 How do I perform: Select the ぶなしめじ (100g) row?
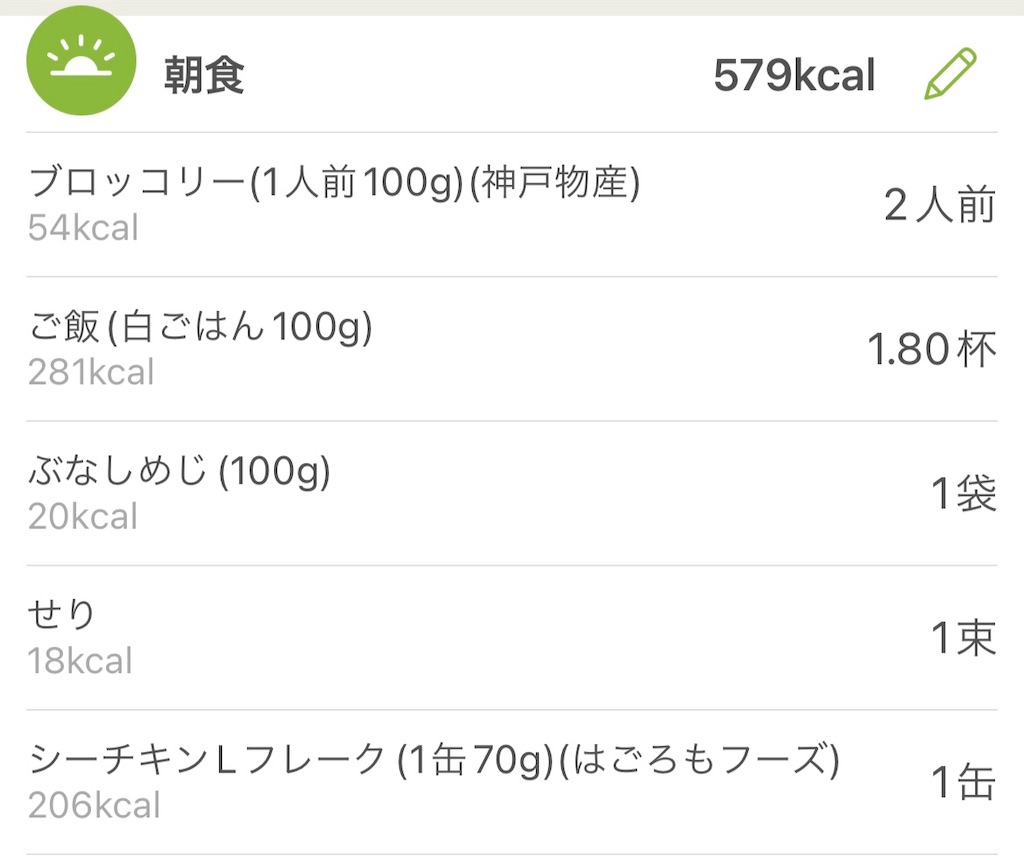click(x=180, y=492)
